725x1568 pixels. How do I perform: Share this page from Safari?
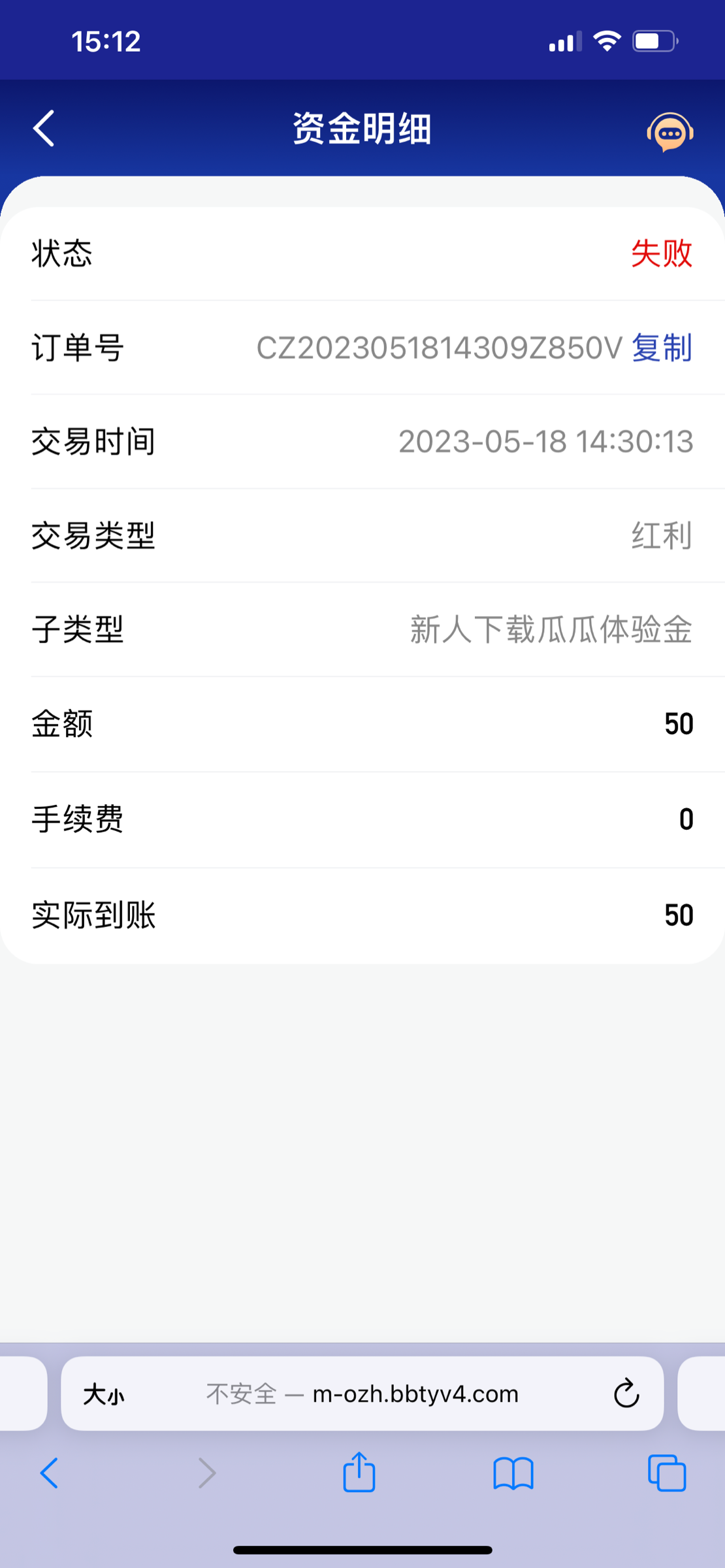pos(359,1473)
